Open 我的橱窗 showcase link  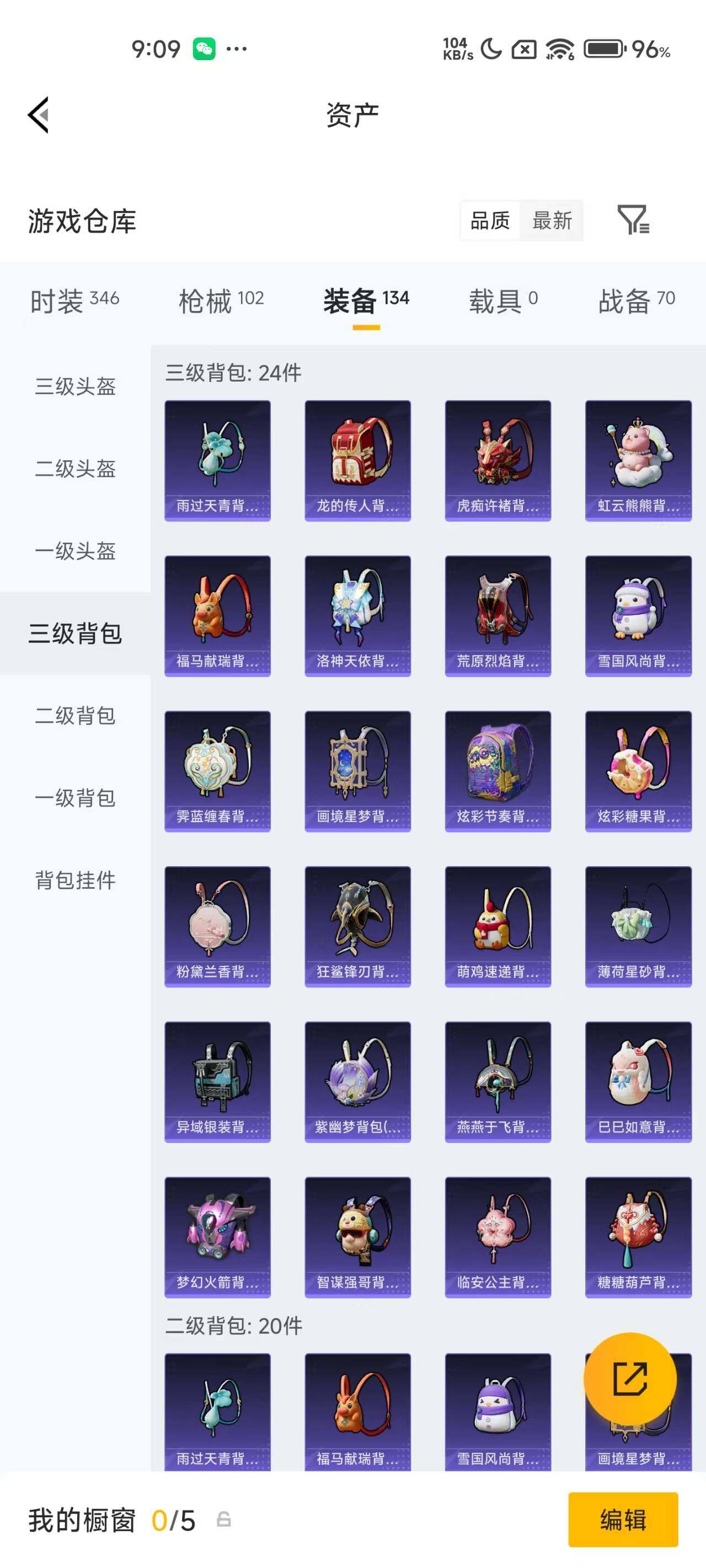[82, 1521]
